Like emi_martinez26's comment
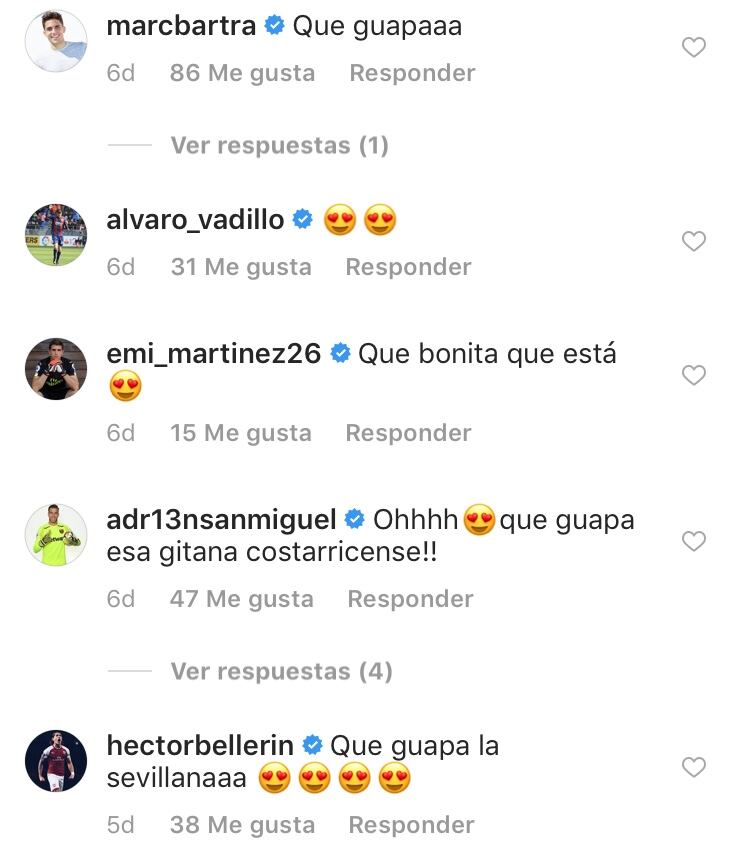The width and height of the screenshot is (750, 847). click(693, 375)
